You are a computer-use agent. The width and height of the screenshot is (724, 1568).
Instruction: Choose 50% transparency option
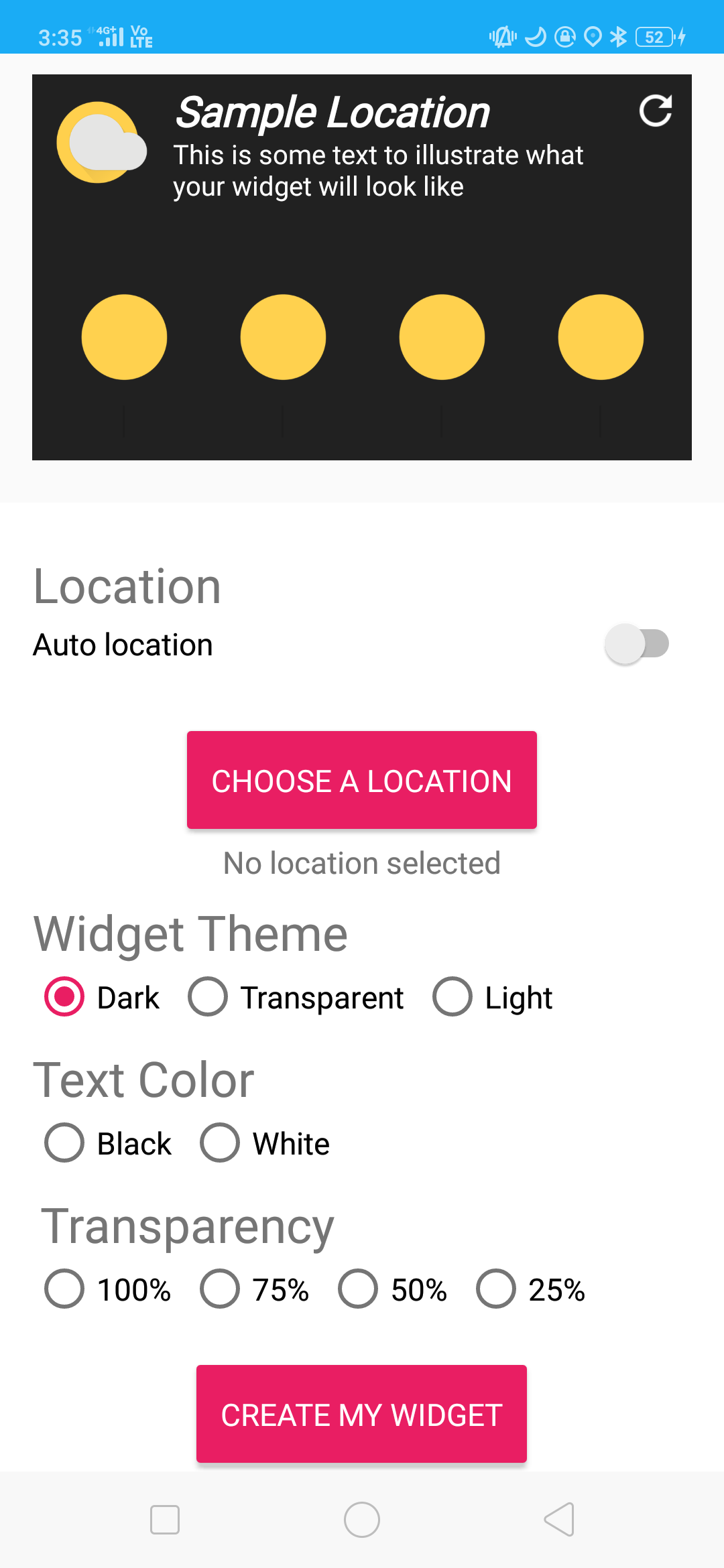point(393,1289)
